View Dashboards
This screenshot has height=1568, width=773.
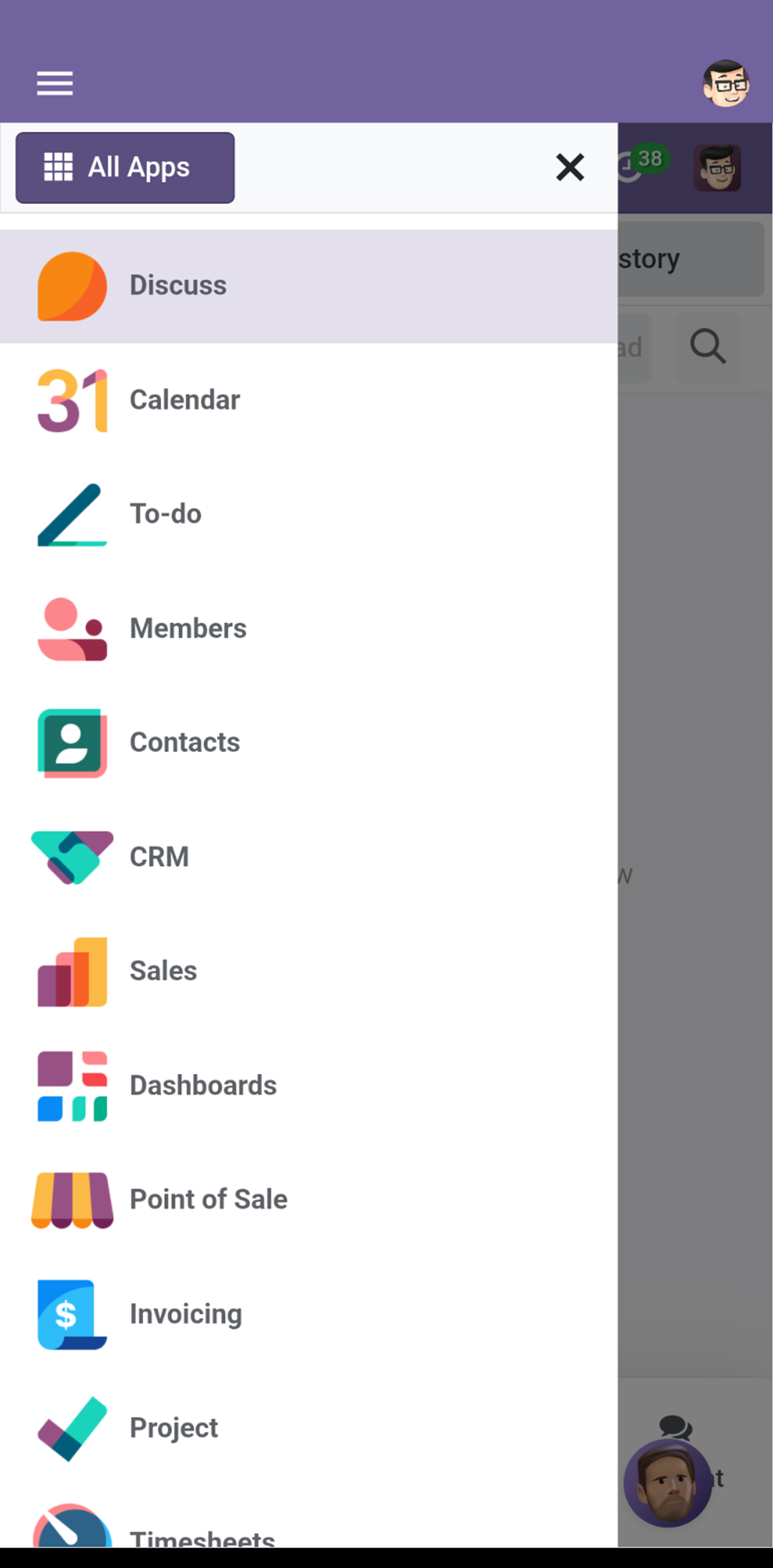tap(203, 1085)
